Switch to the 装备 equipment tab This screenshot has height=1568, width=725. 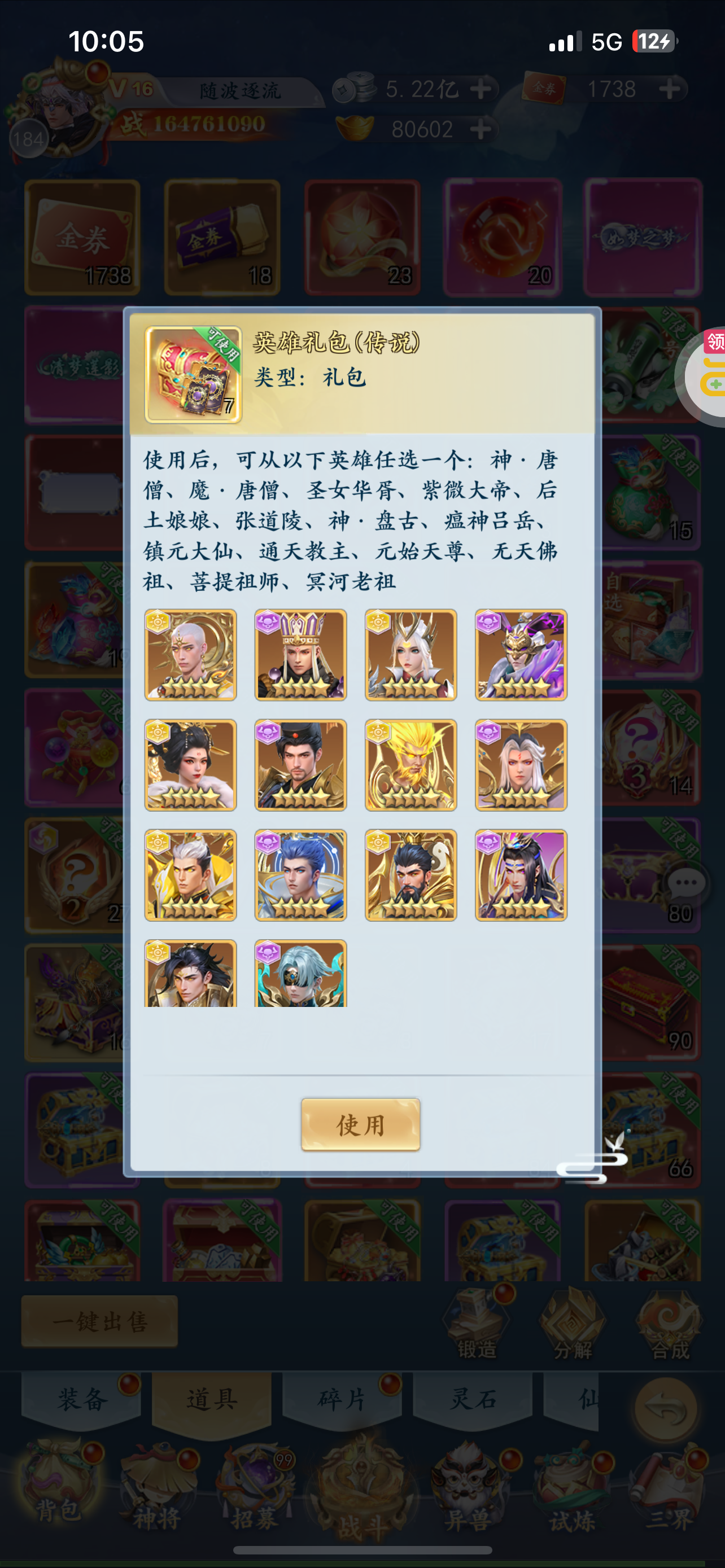pos(82,1399)
